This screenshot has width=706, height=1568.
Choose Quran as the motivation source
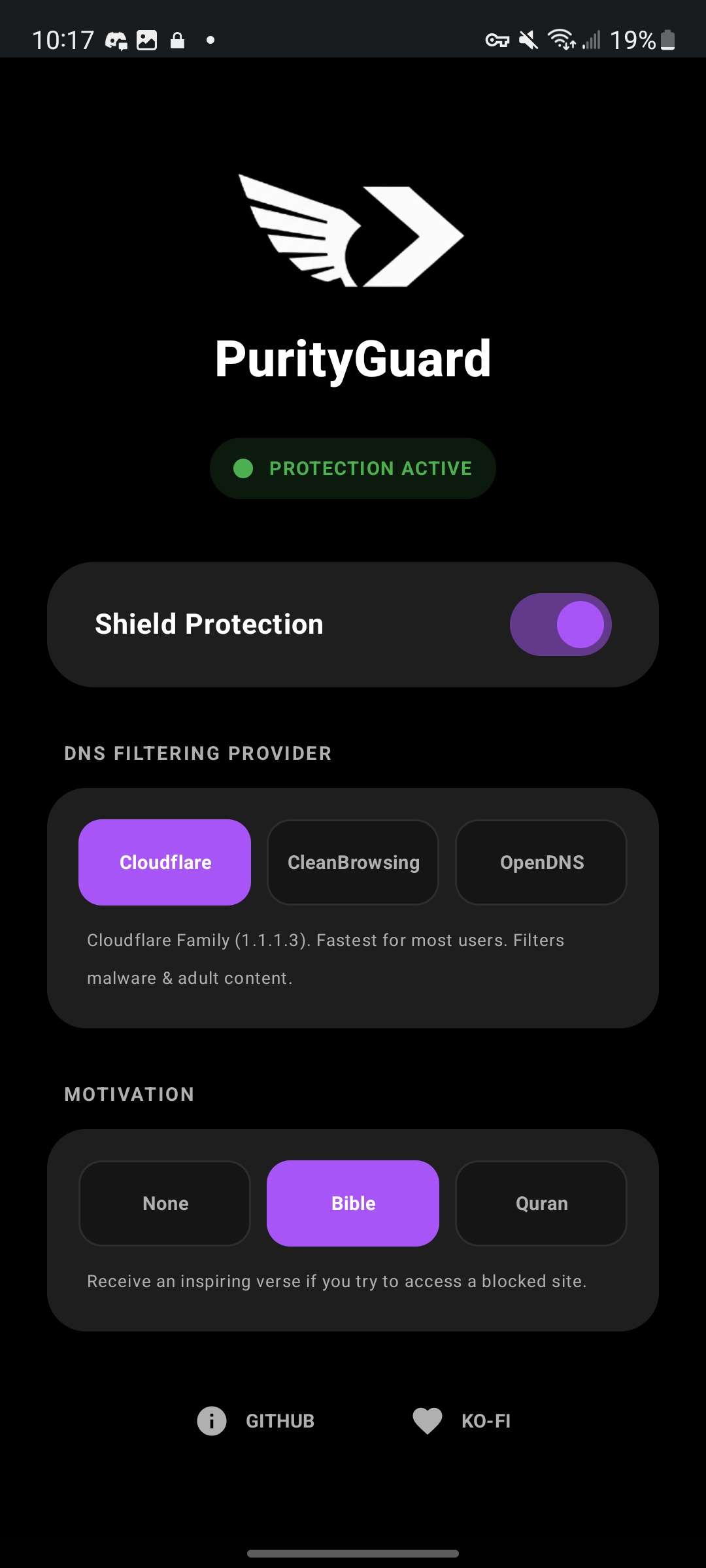point(541,1203)
